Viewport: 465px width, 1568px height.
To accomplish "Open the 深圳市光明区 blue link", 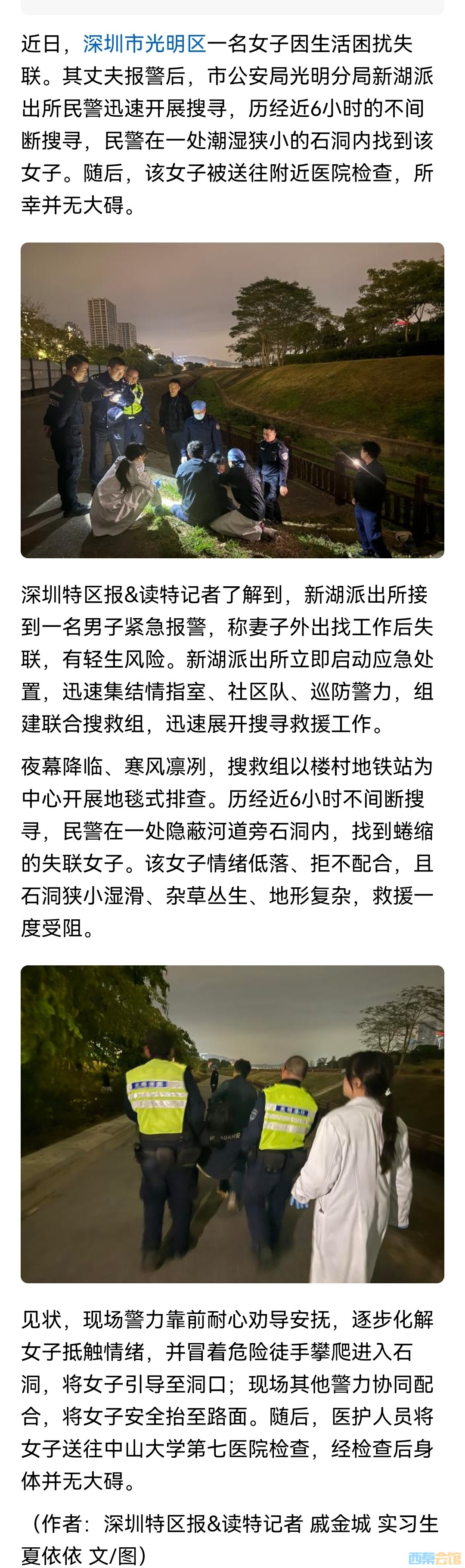I will point(144,44).
